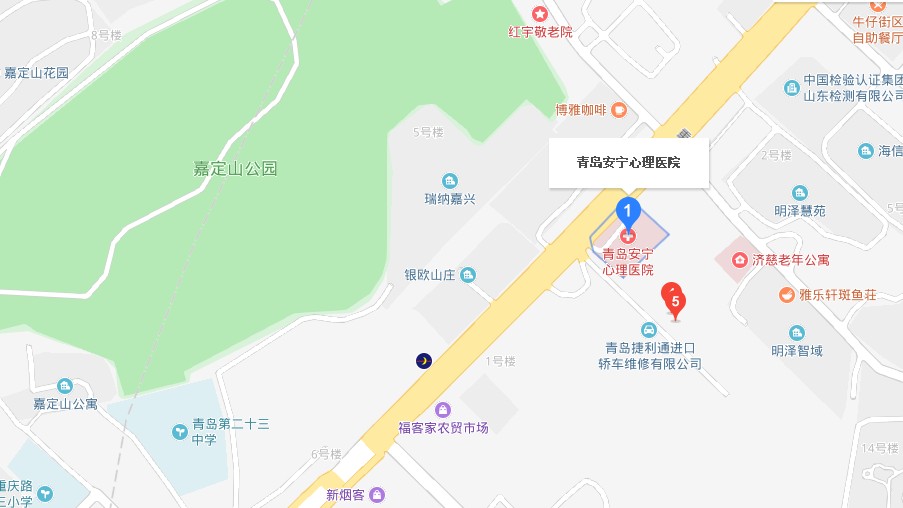Tap the 福客家农贸市场 place icon
The image size is (903, 508).
pyautogui.click(x=443, y=409)
